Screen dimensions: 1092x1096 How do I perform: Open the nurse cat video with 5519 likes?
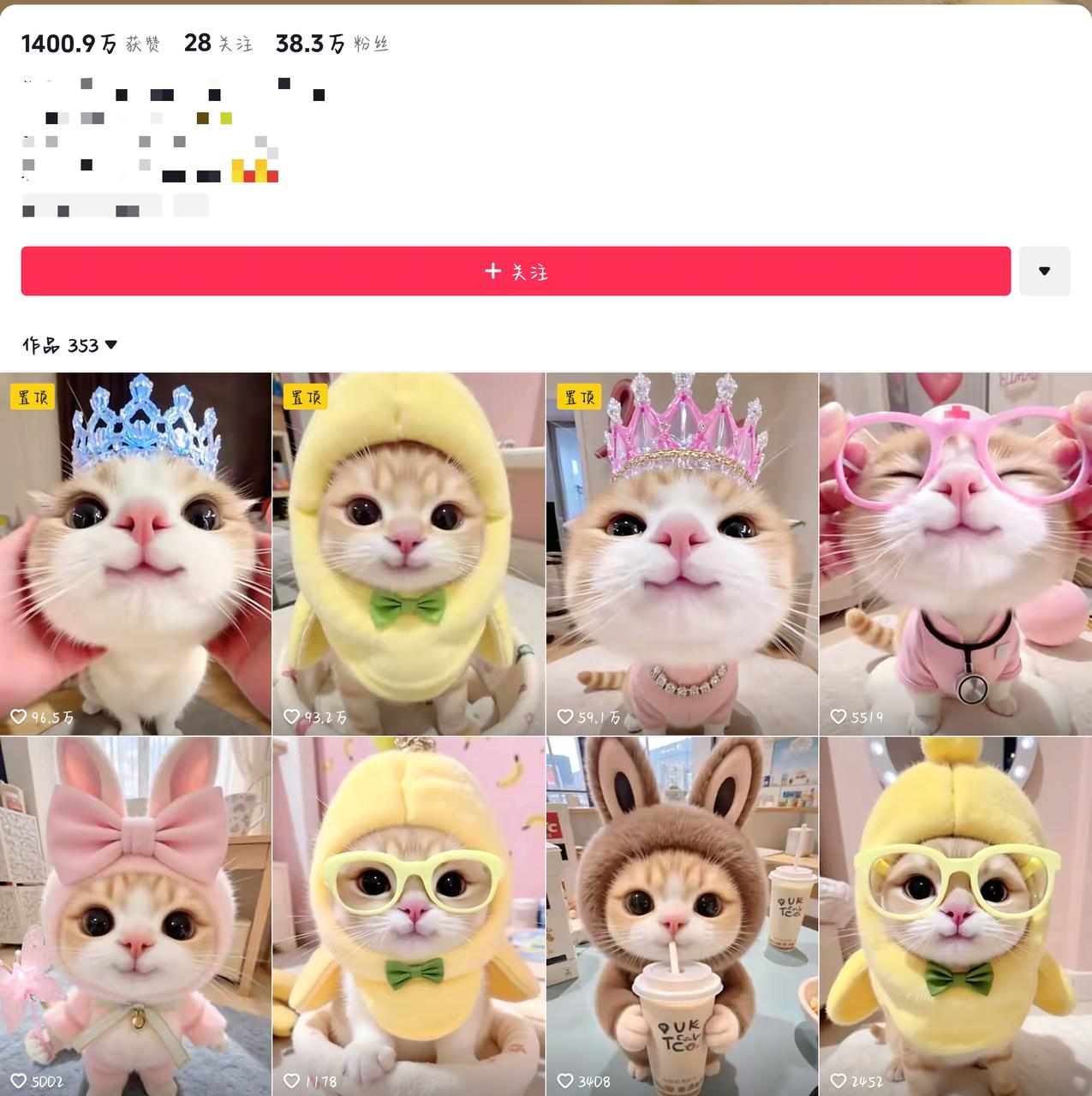(x=955, y=554)
